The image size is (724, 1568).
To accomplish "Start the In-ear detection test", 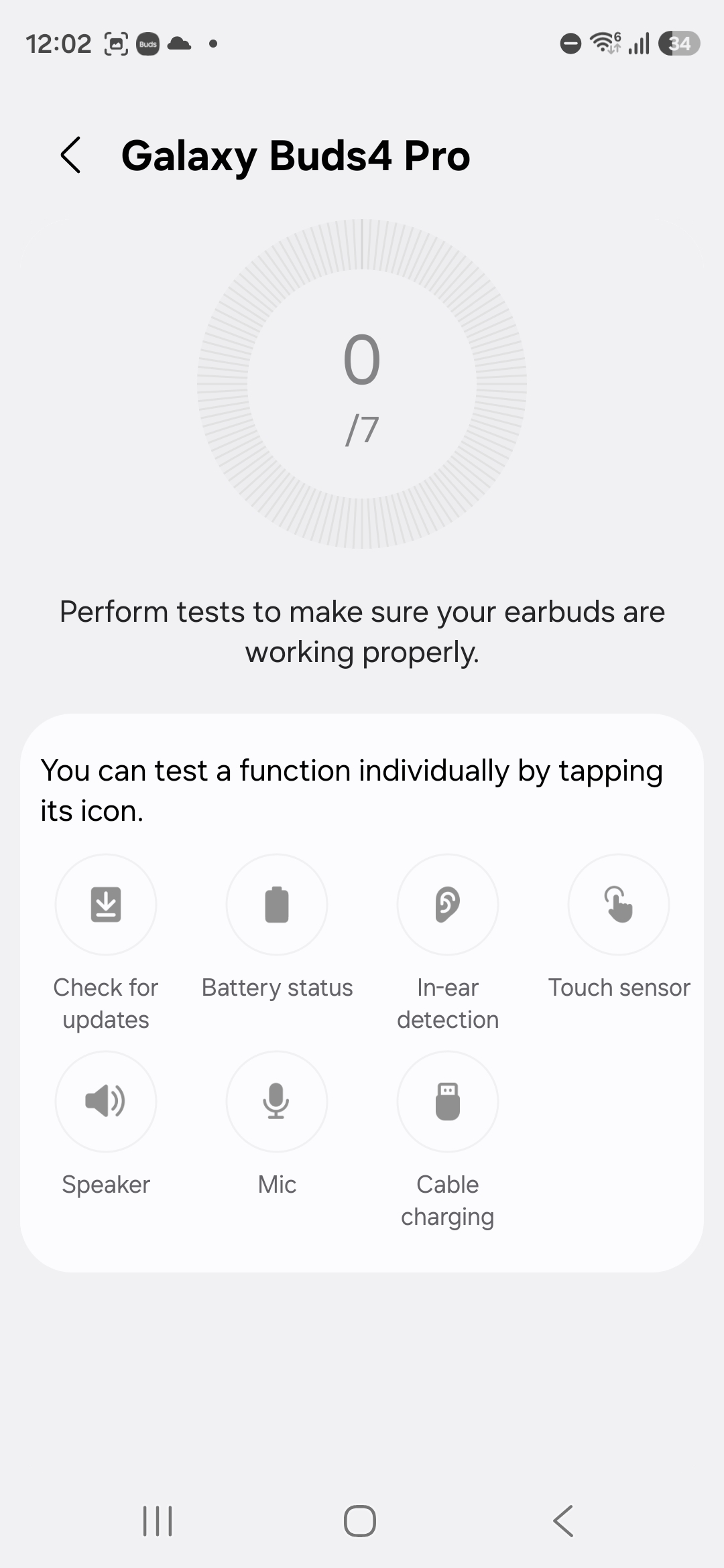I will (x=448, y=905).
